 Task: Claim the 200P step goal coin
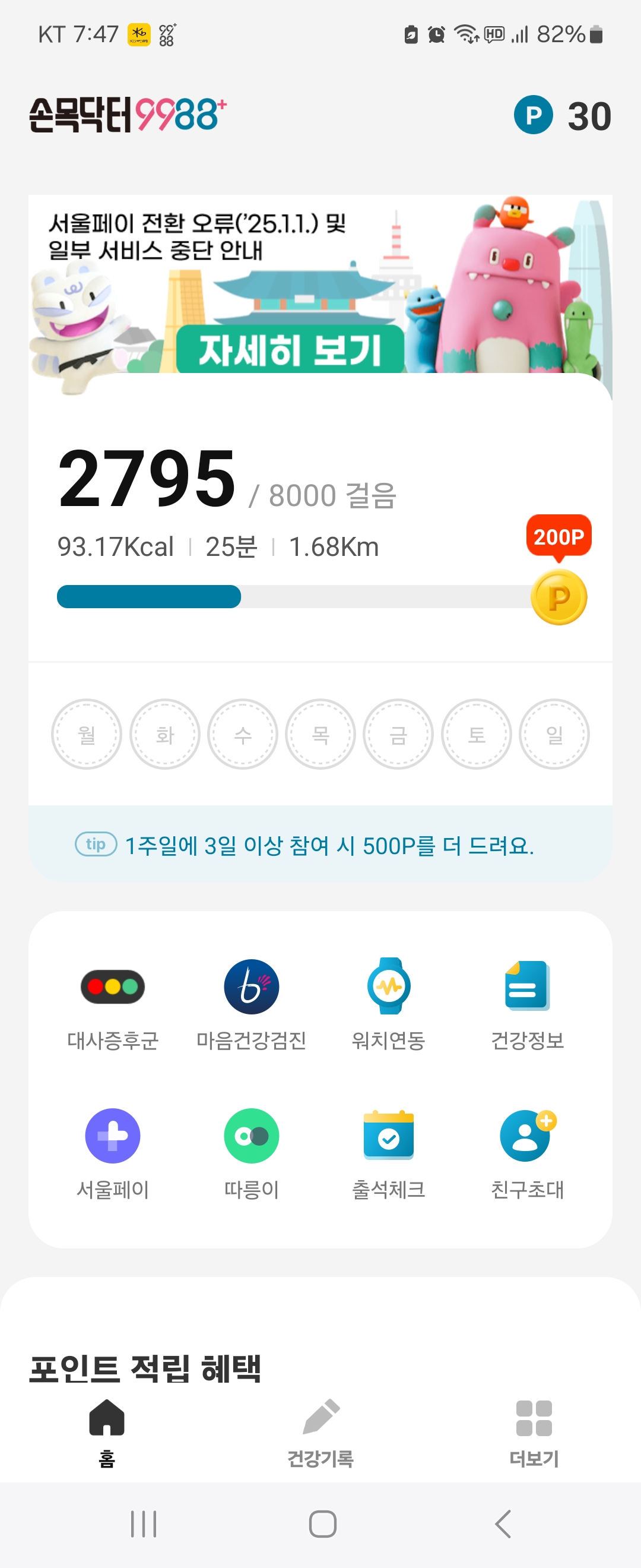click(x=559, y=596)
